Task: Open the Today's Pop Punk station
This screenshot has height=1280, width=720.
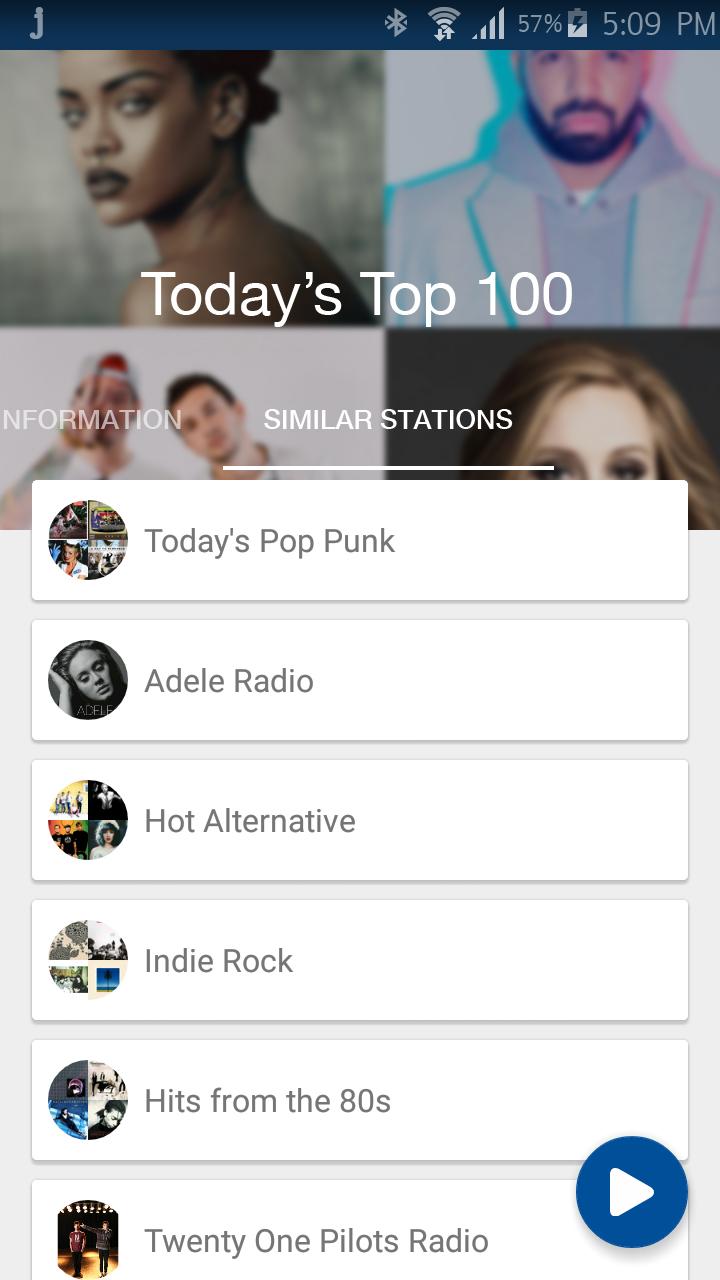Action: pos(360,541)
